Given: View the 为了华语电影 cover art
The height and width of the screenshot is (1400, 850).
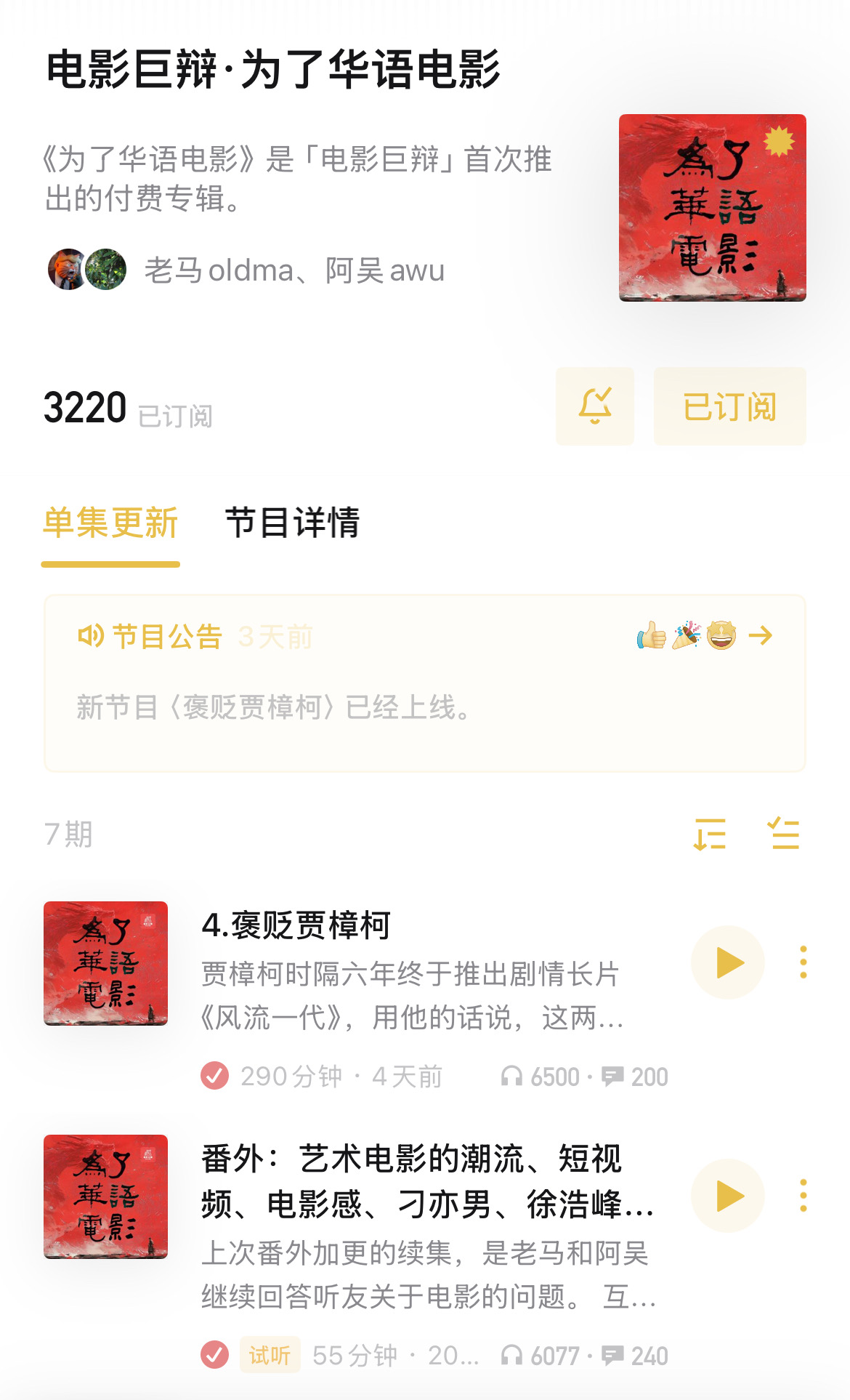Looking at the screenshot, I should pyautogui.click(x=712, y=208).
